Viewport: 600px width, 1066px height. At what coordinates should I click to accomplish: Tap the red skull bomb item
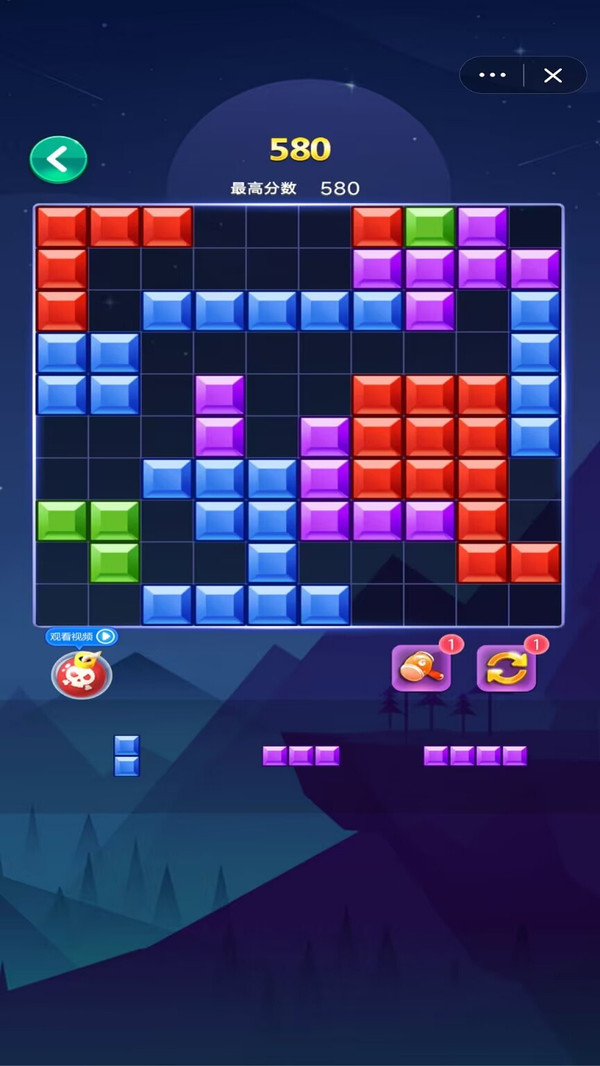82,673
